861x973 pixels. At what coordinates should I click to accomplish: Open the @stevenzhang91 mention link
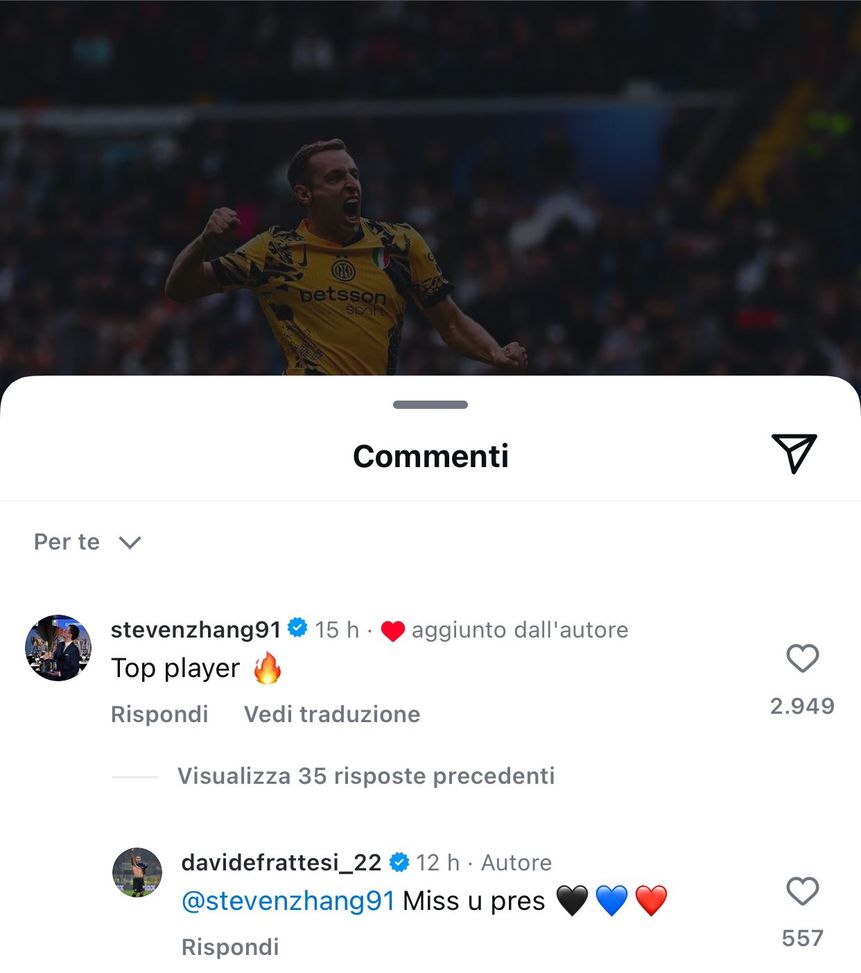[x=288, y=901]
